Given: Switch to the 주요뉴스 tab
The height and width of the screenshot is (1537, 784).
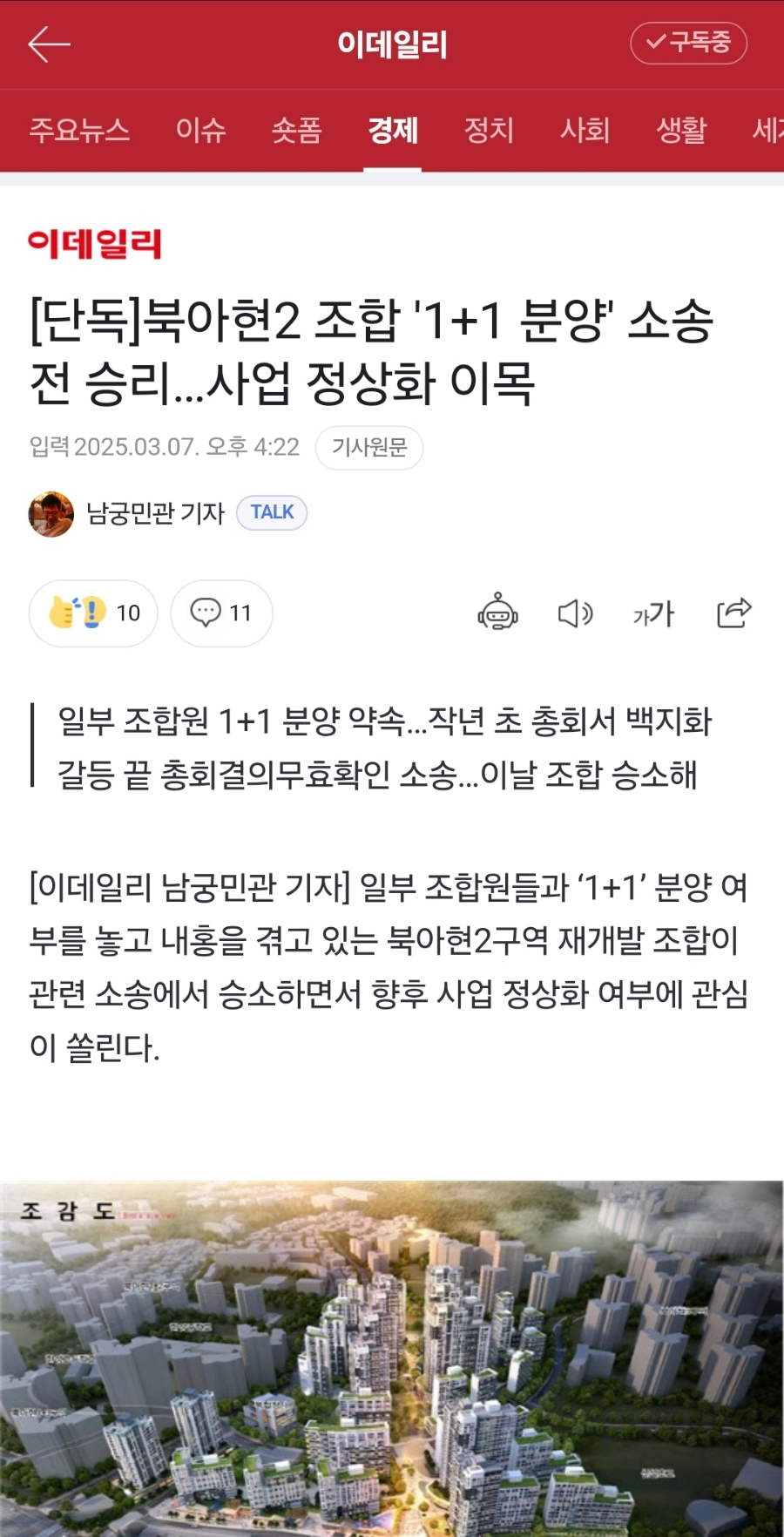Looking at the screenshot, I should pos(79,131).
